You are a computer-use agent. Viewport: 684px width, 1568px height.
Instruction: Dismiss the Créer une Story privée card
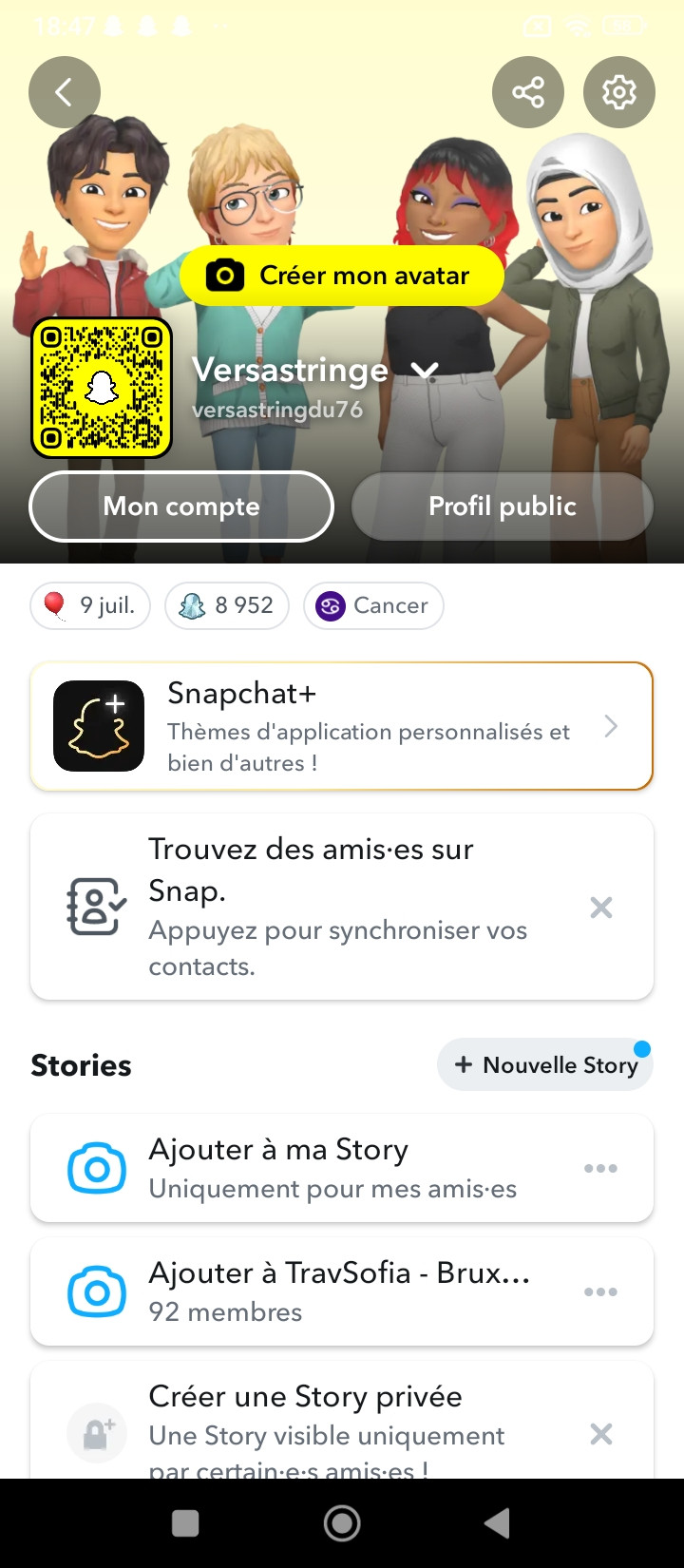coord(600,1434)
